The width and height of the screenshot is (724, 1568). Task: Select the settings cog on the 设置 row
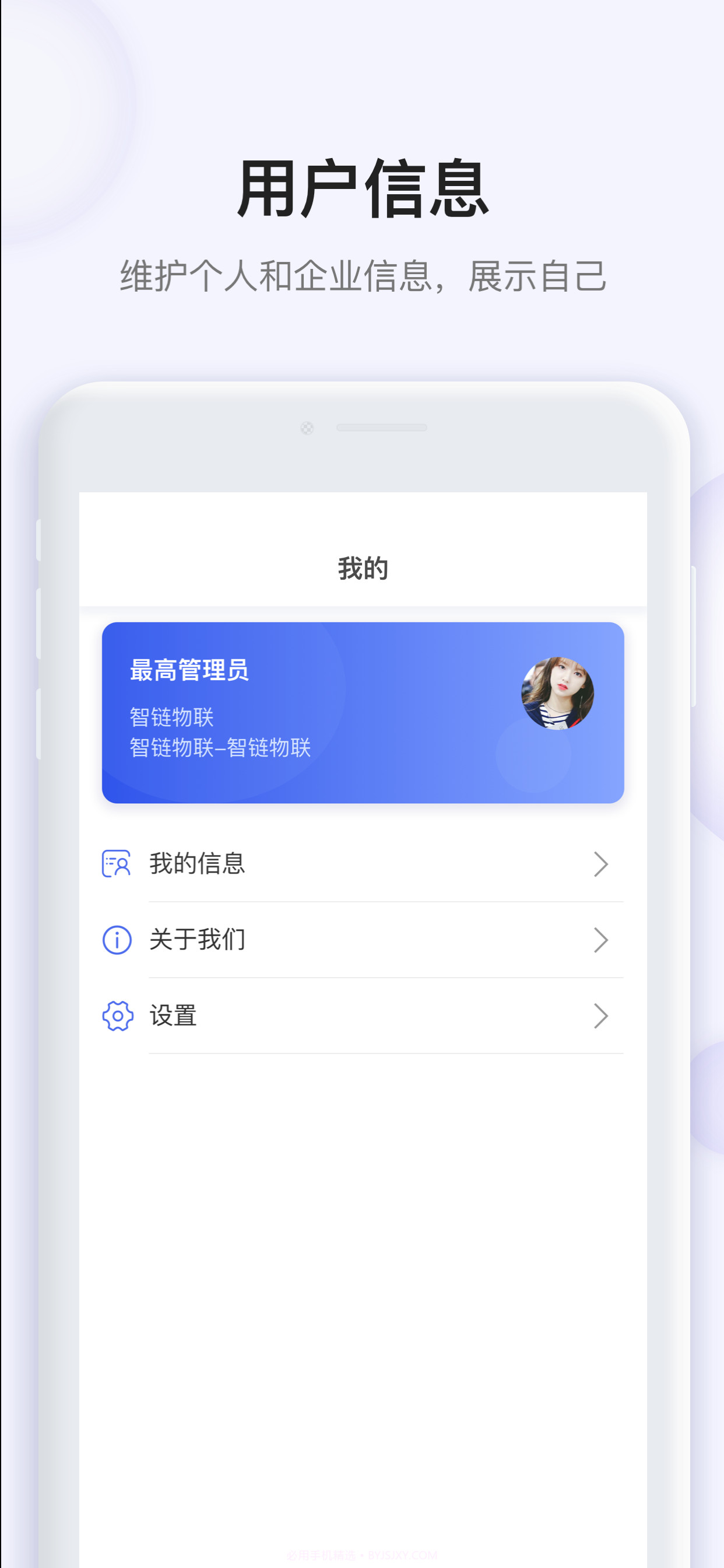(x=117, y=1016)
